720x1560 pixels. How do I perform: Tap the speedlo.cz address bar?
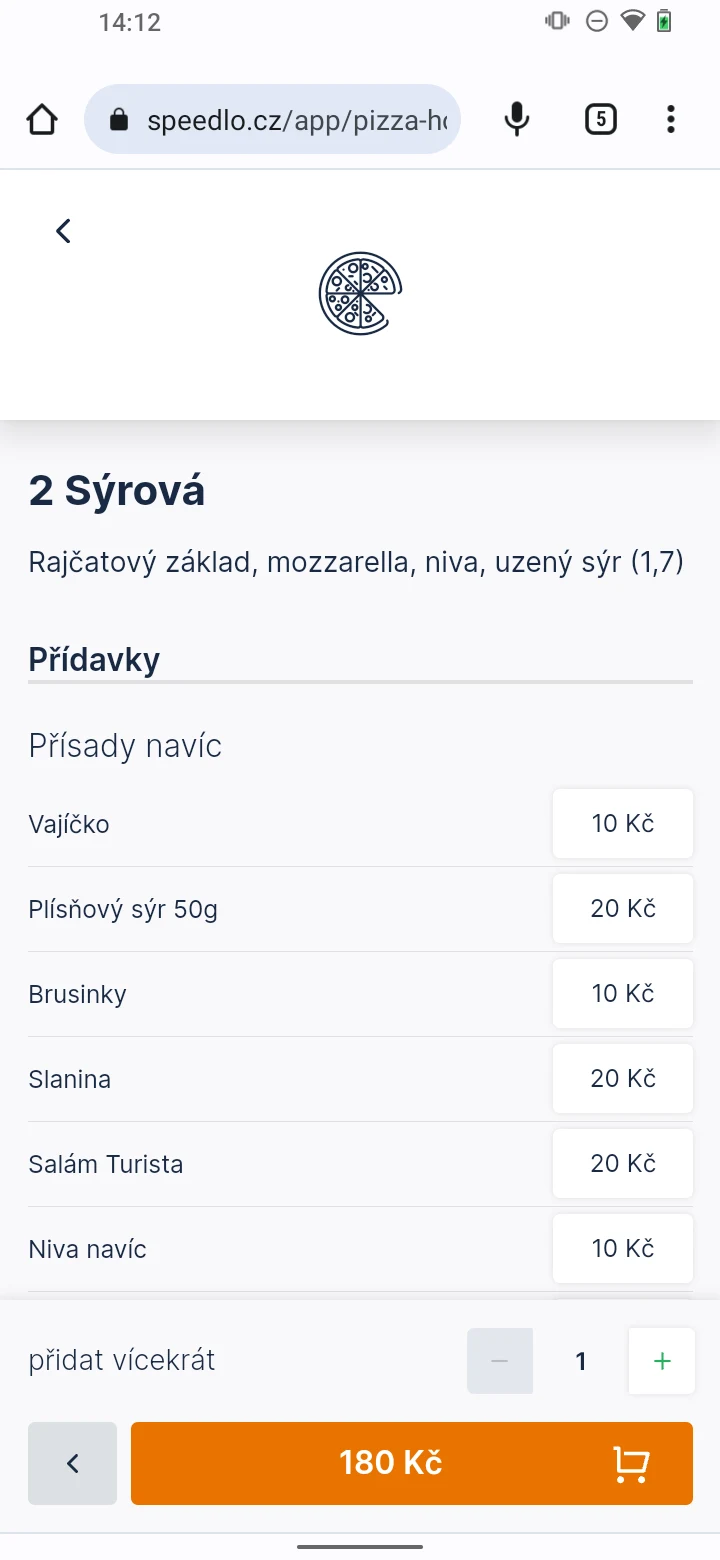273,120
